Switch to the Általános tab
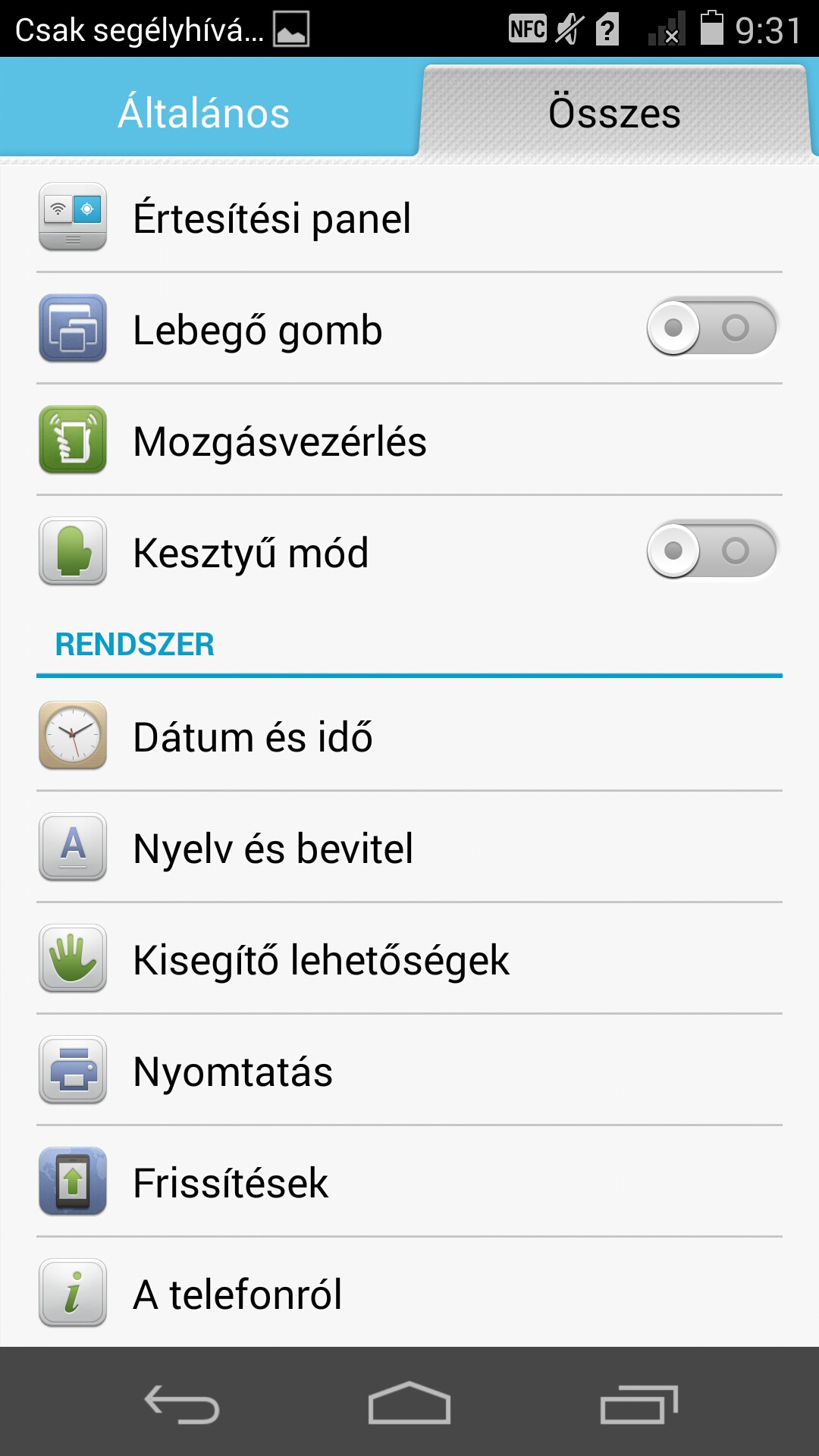The width and height of the screenshot is (819, 1456). (205, 112)
